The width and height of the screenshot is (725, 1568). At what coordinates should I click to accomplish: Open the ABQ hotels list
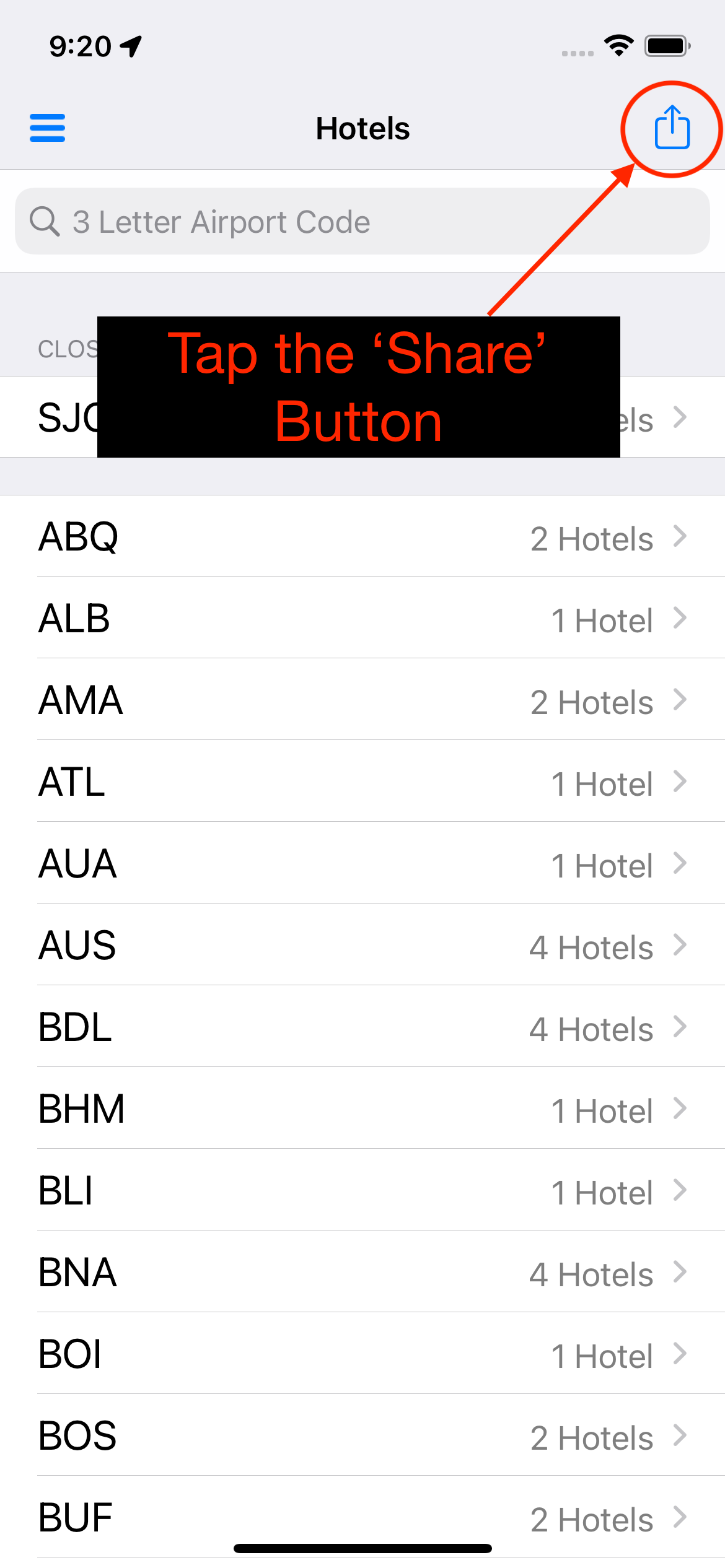[362, 536]
